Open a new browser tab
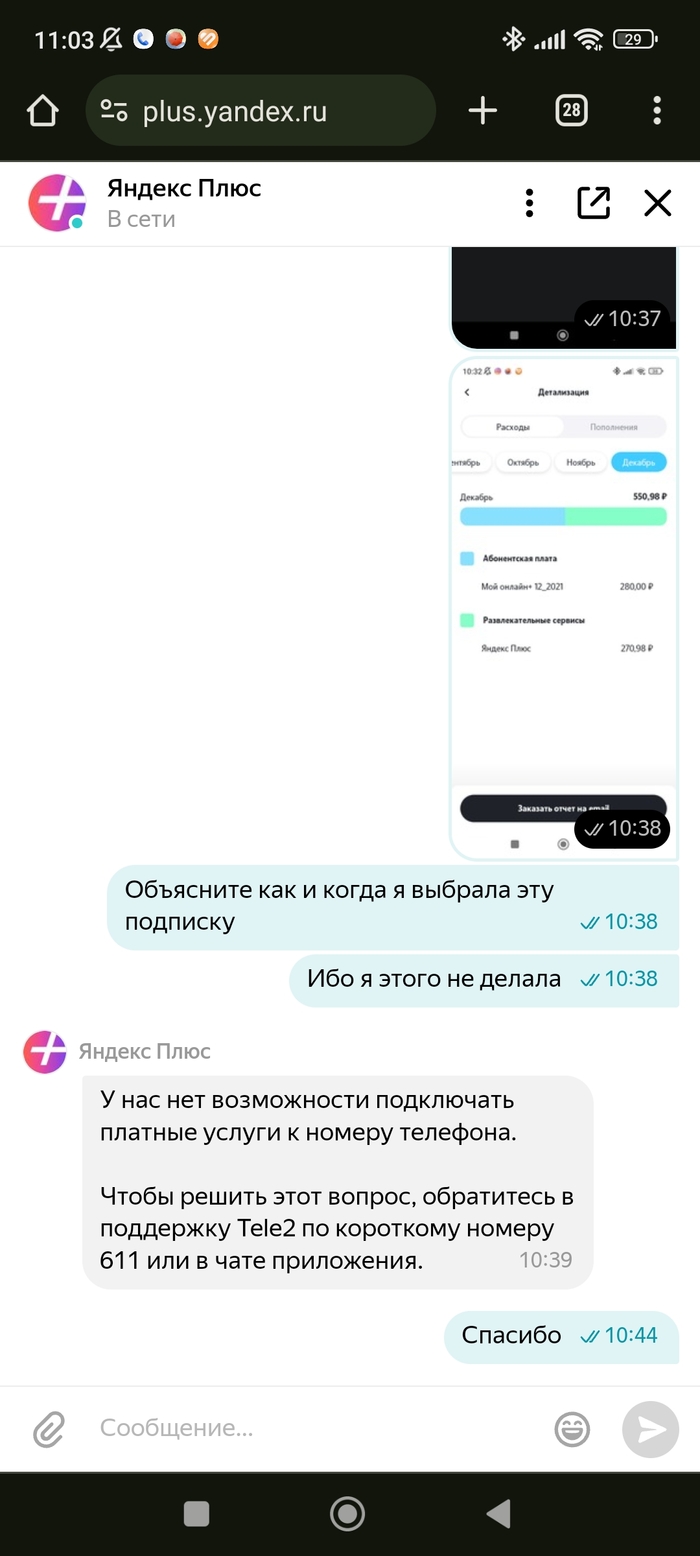 [482, 111]
